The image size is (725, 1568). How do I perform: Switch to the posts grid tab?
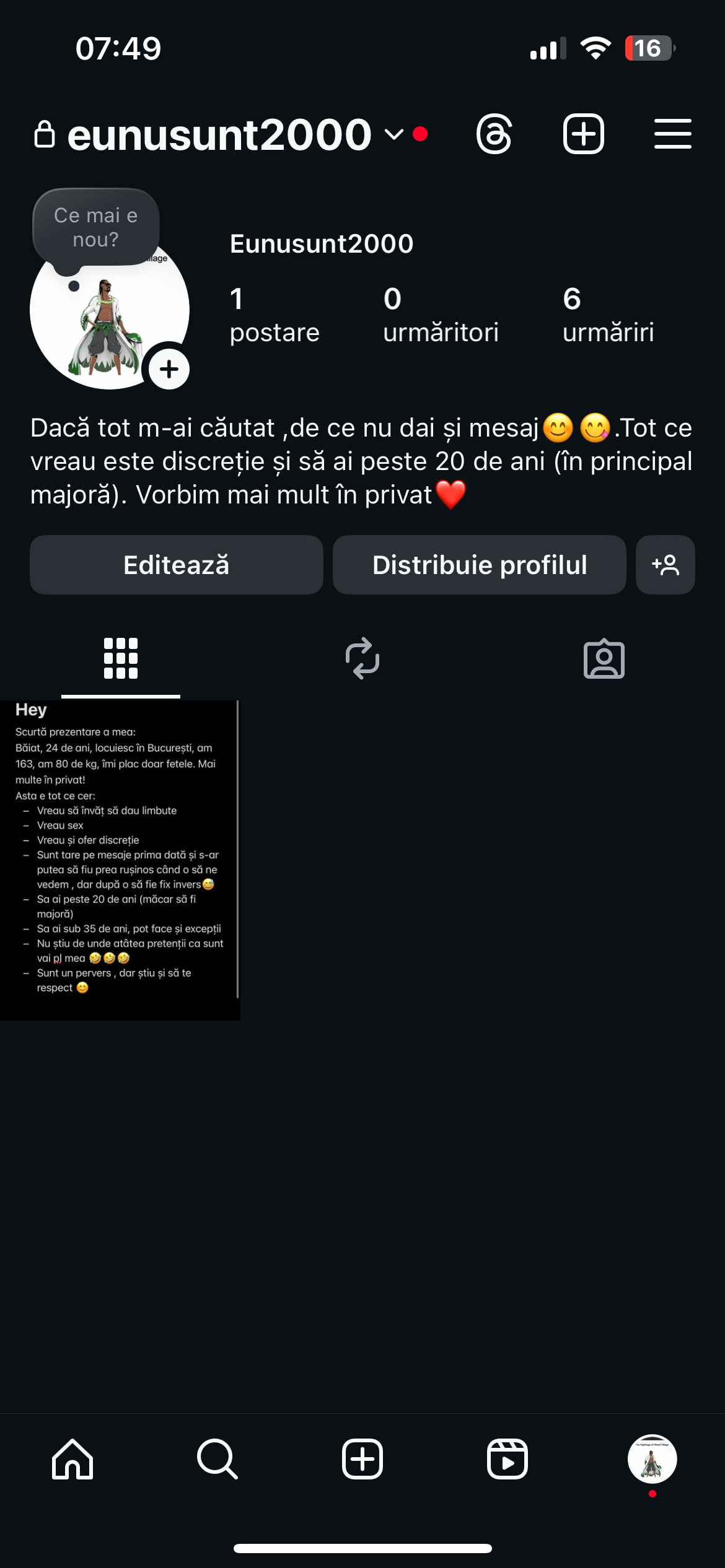tap(121, 658)
